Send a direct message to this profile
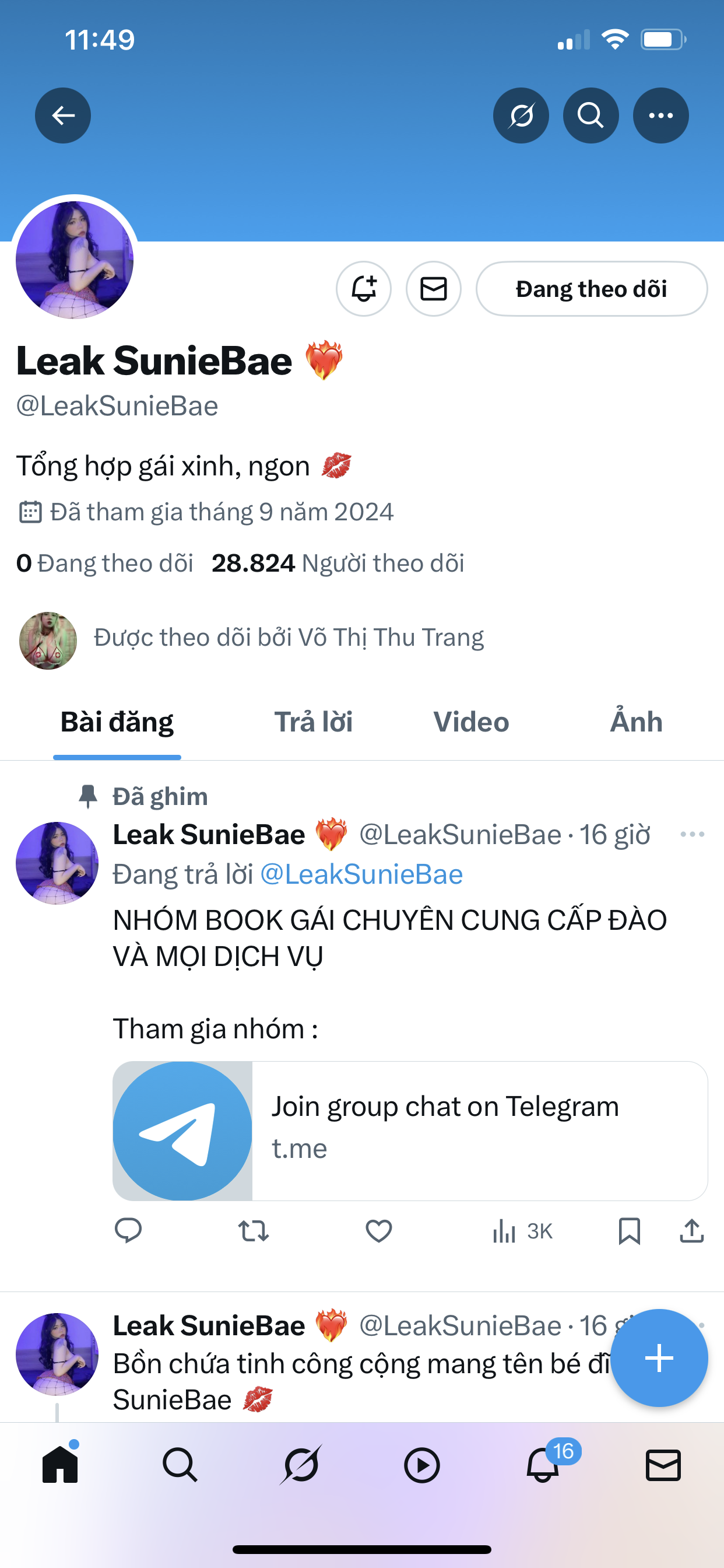724x1568 pixels. [433, 289]
